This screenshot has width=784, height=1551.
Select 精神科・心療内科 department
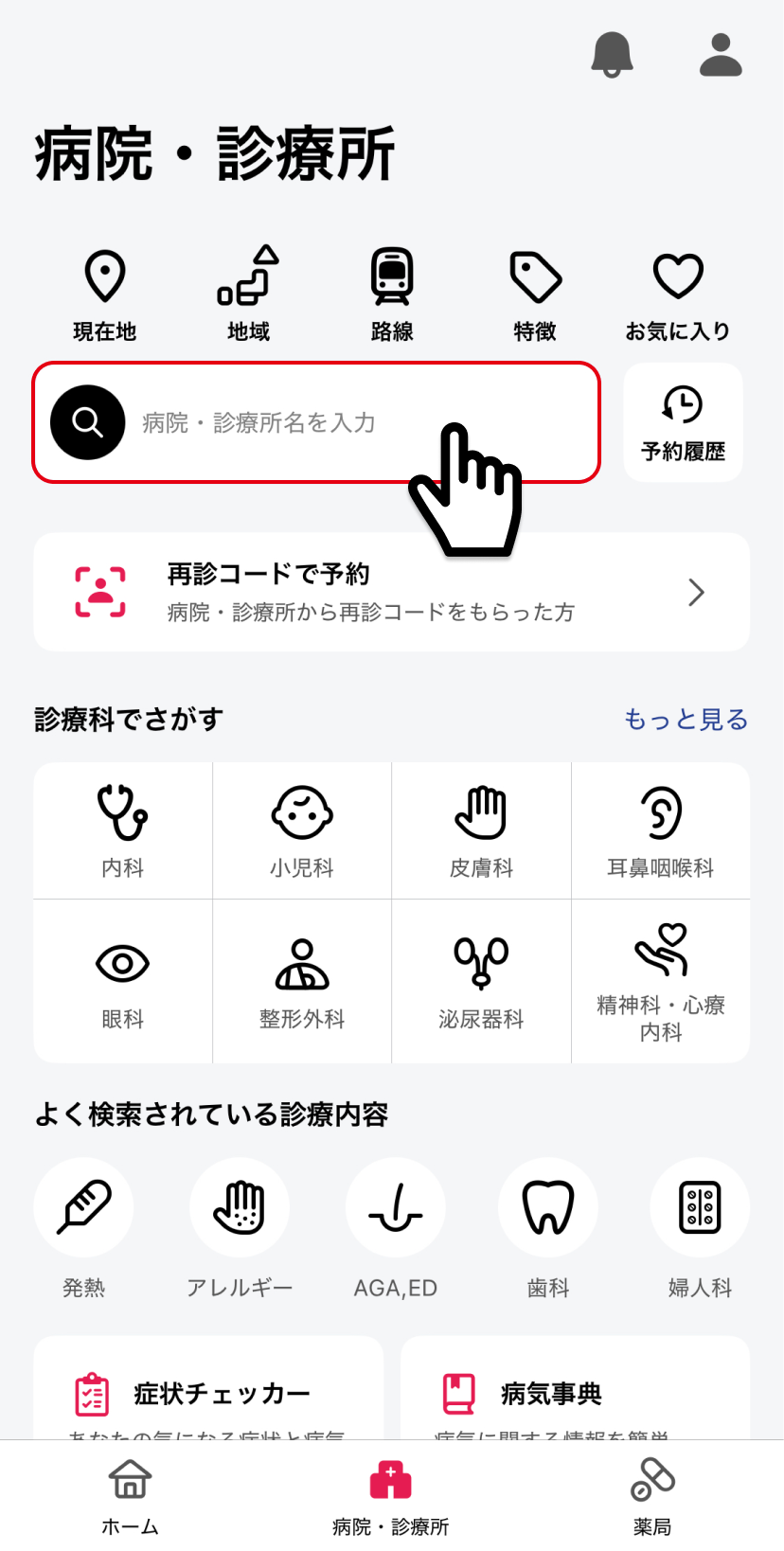(661, 982)
